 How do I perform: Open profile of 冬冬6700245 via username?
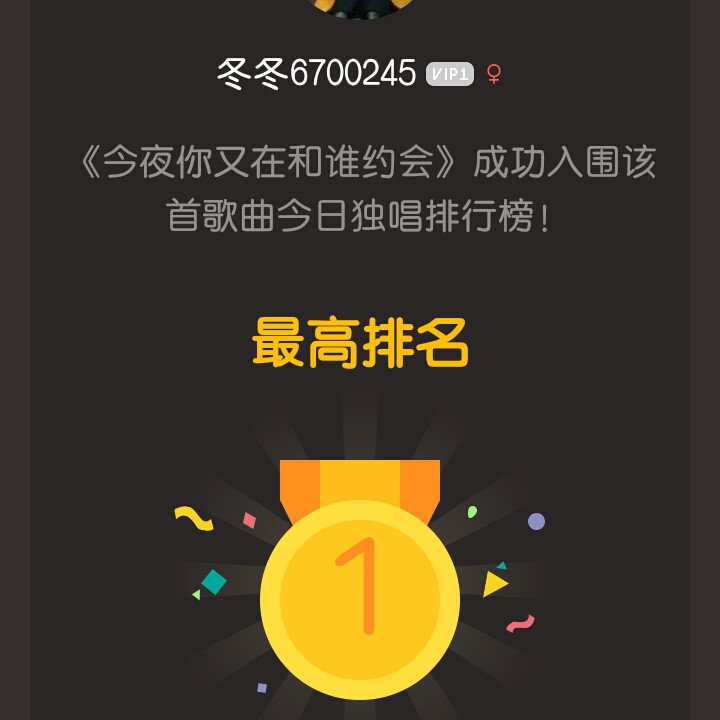click(316, 73)
